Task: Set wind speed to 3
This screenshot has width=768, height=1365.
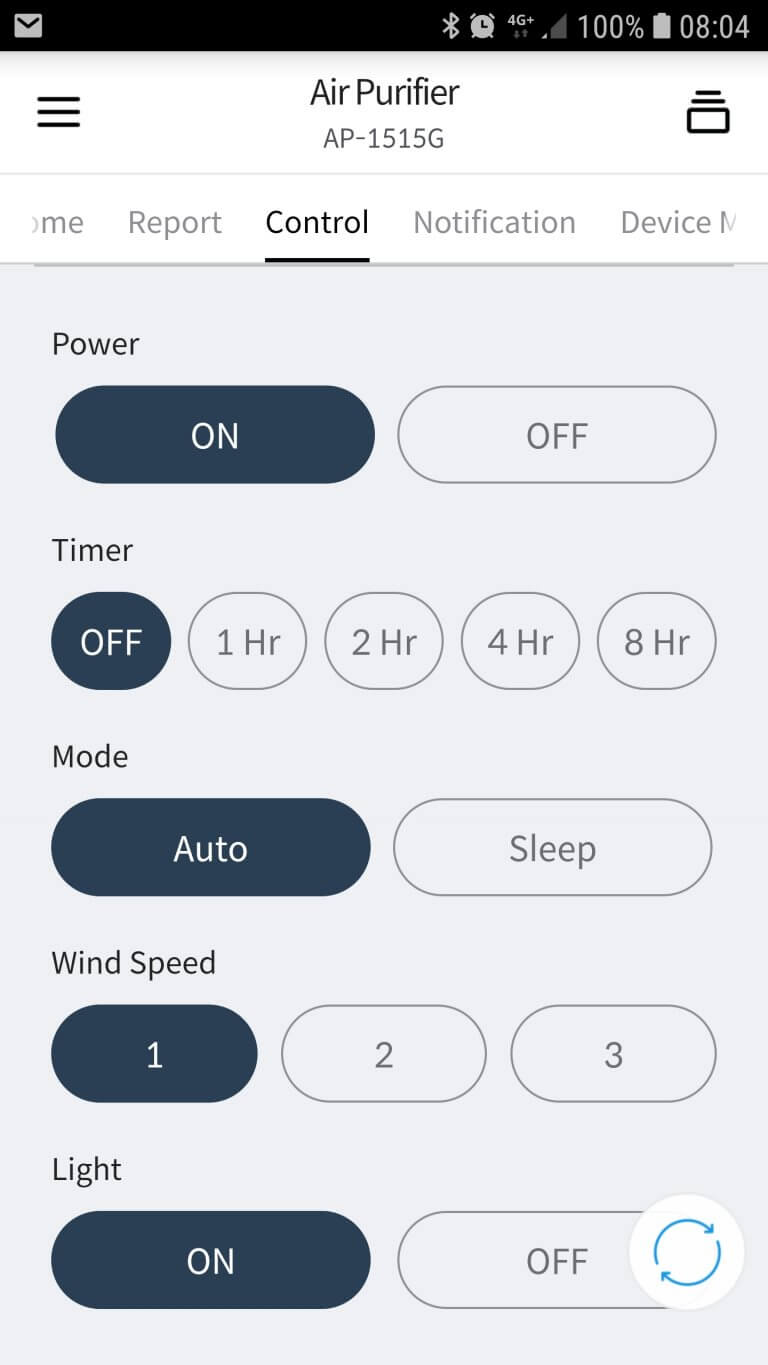Action: click(614, 1054)
